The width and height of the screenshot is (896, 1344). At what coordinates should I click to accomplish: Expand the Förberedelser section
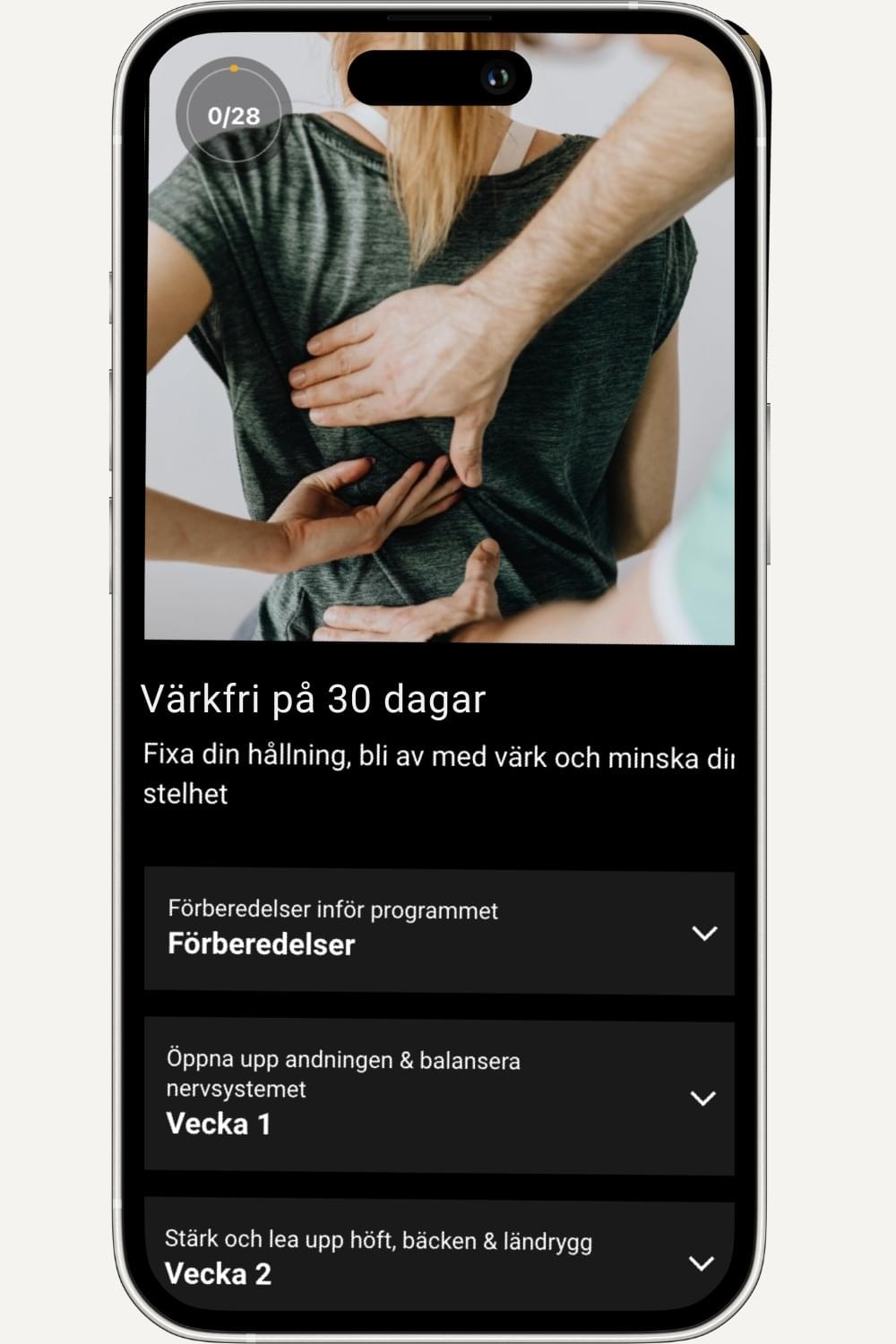tap(704, 934)
